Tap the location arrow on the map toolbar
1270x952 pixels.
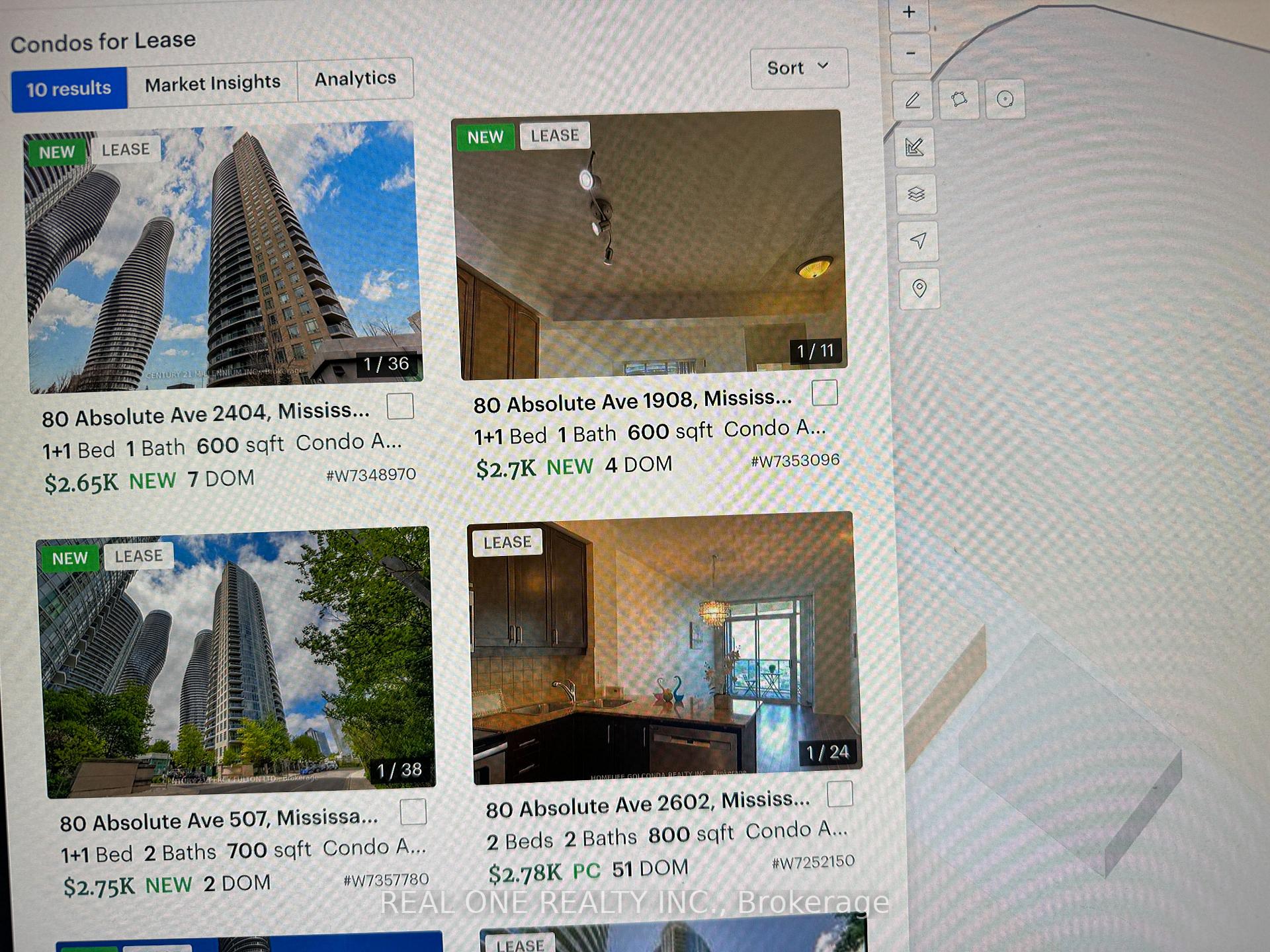(918, 241)
